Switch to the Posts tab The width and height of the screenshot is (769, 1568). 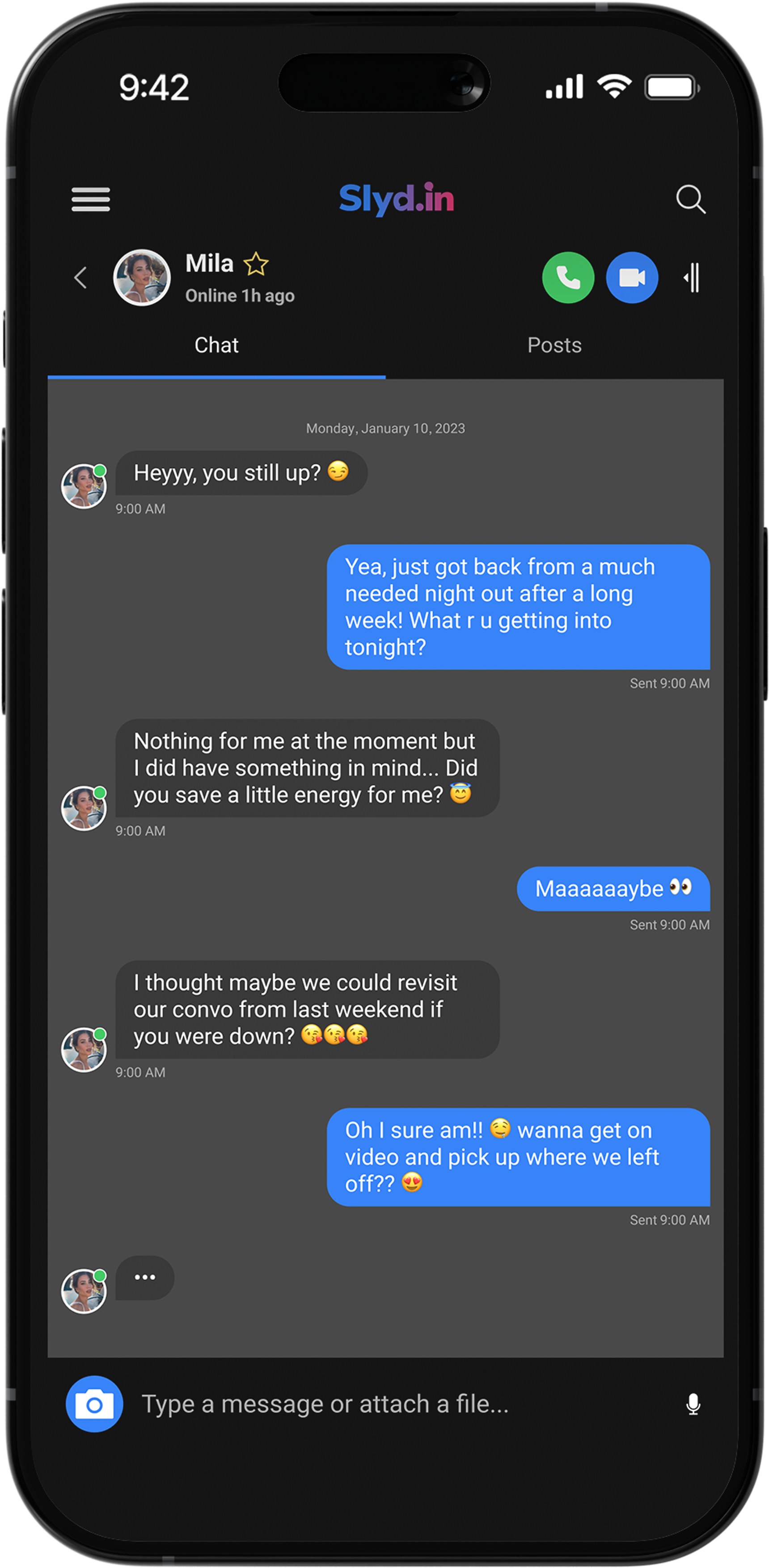pyautogui.click(x=554, y=345)
